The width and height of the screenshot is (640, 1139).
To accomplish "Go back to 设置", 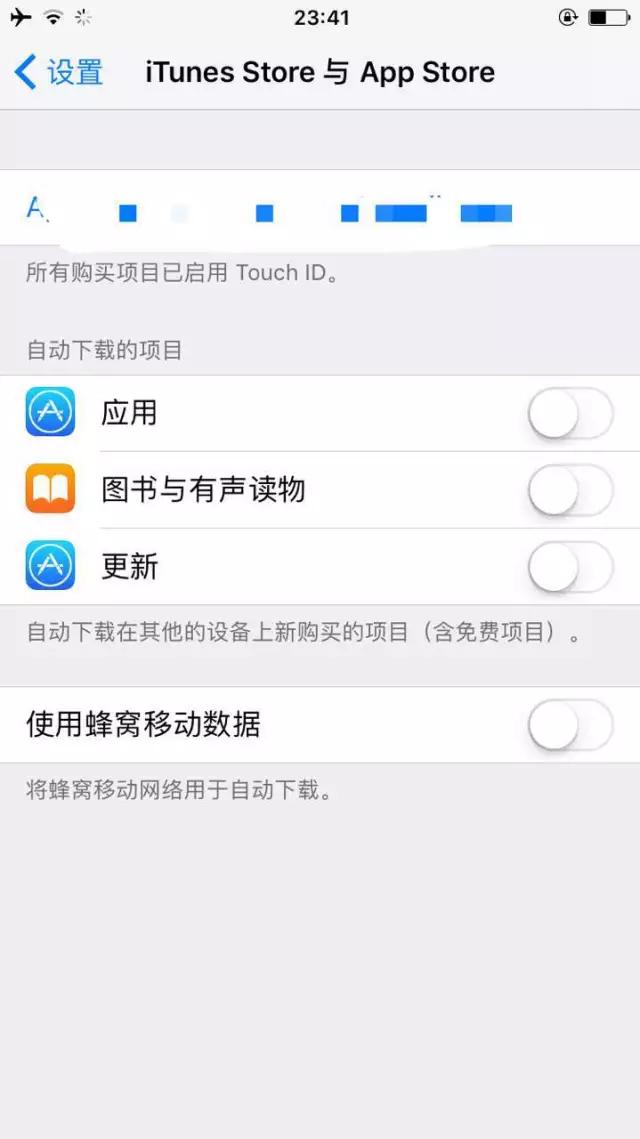I will click(60, 73).
